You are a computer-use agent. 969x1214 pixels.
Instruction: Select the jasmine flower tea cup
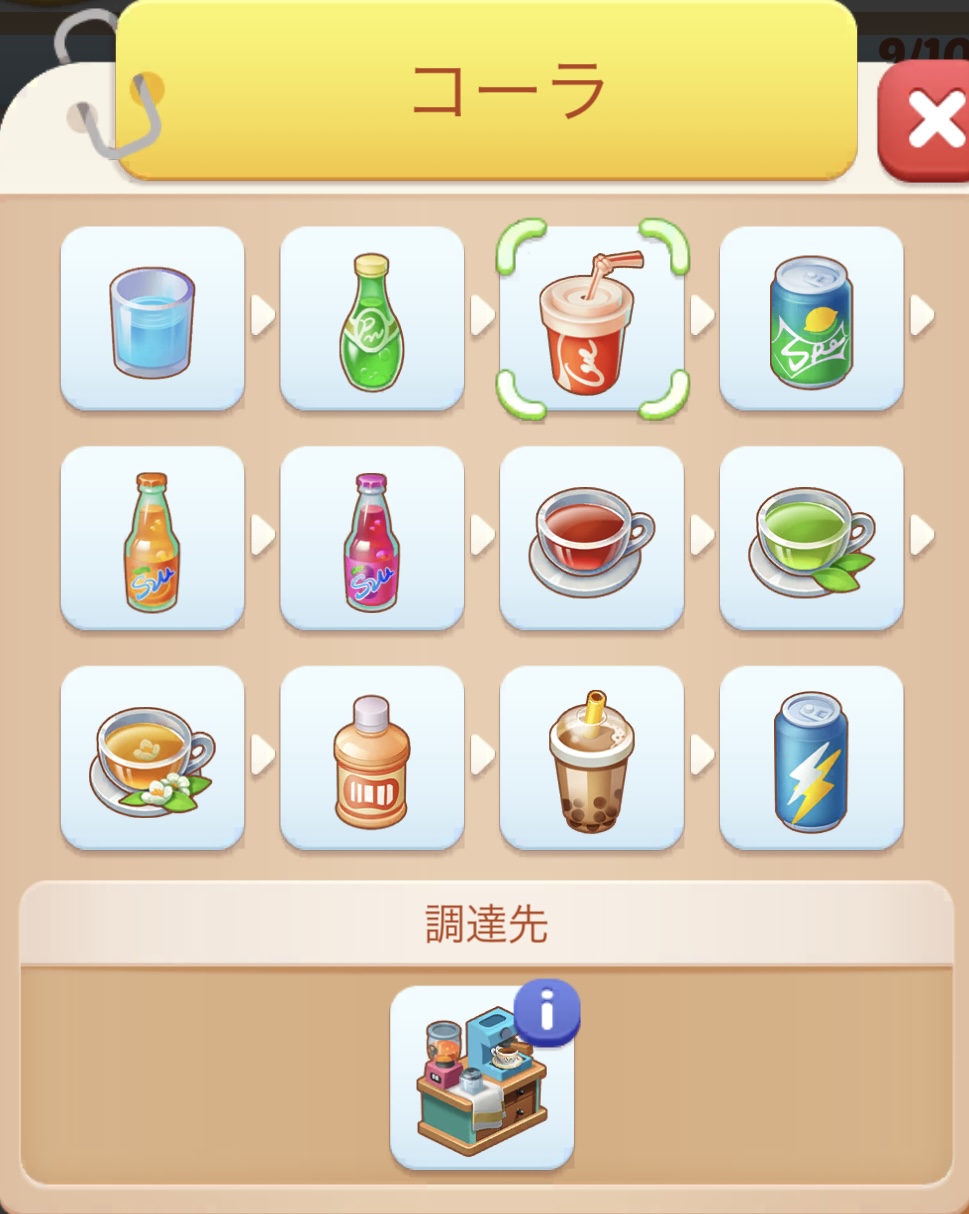152,759
